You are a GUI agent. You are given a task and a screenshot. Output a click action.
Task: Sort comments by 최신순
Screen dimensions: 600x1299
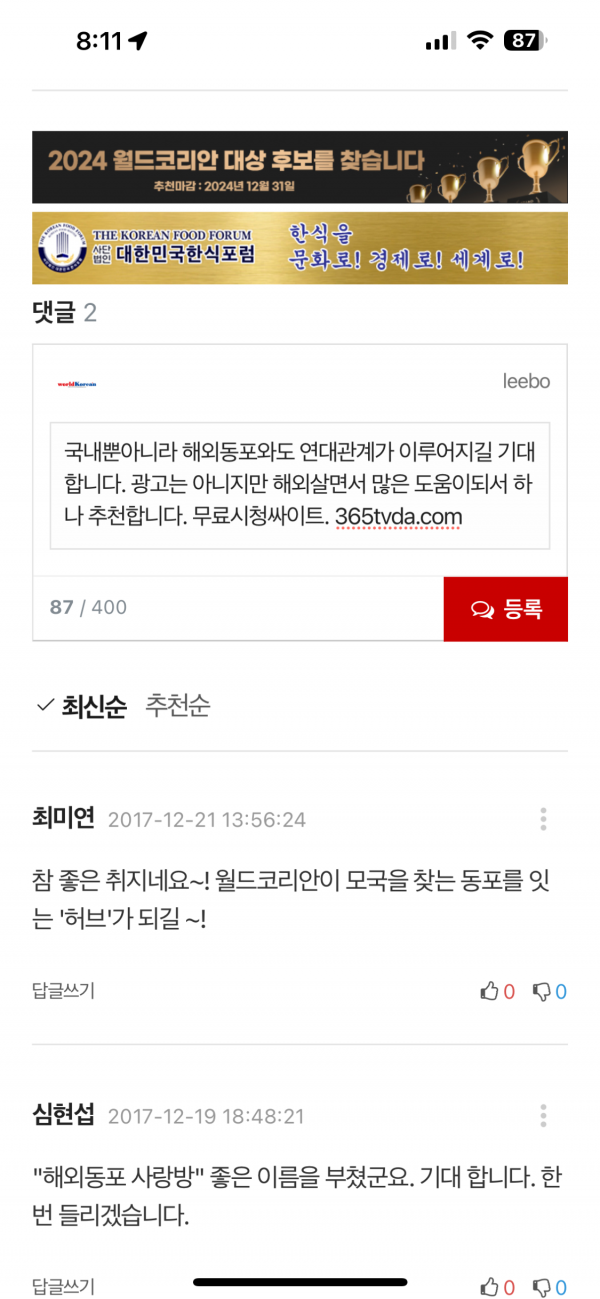point(82,707)
